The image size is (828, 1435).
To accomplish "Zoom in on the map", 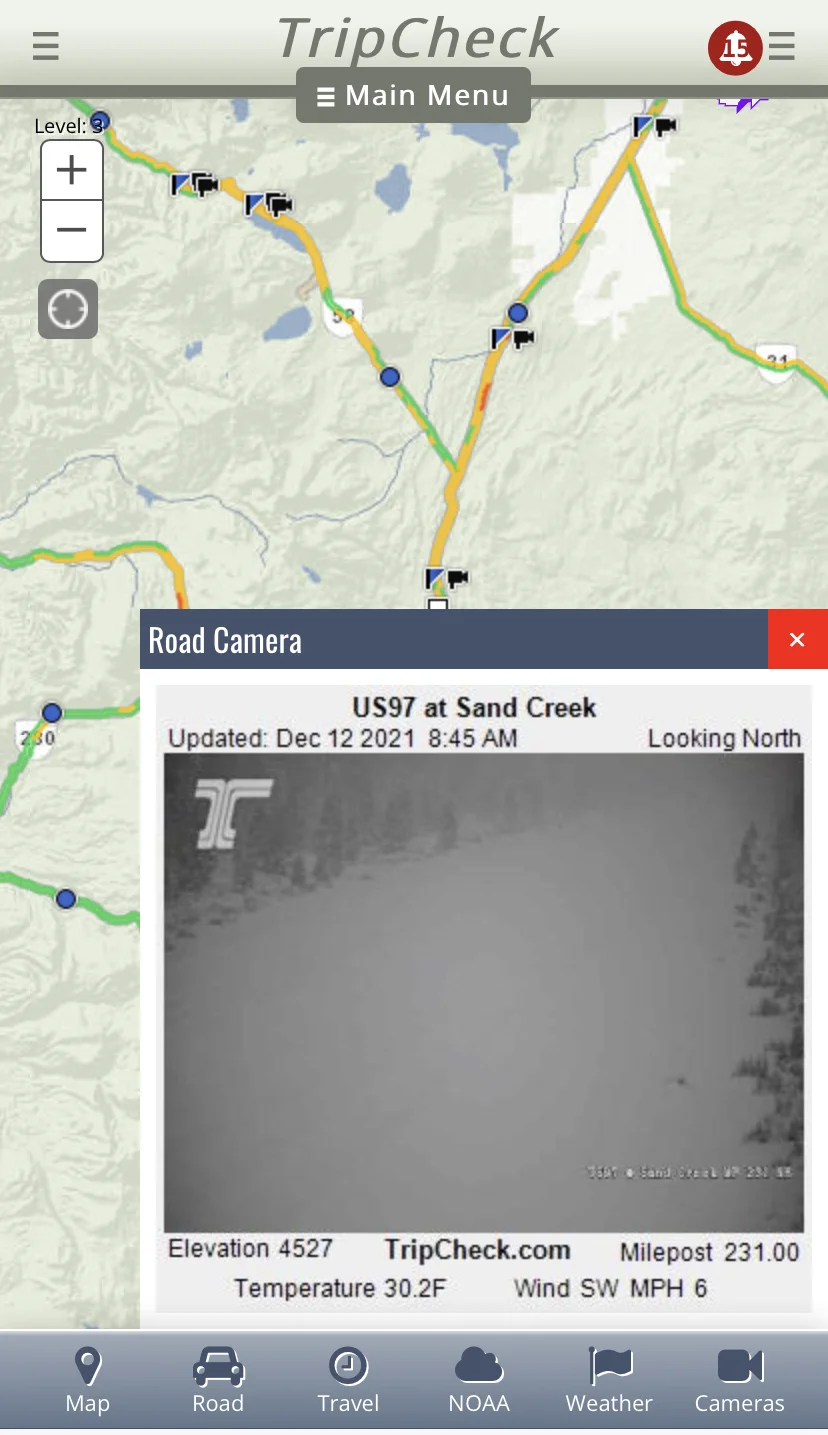I will point(71,171).
